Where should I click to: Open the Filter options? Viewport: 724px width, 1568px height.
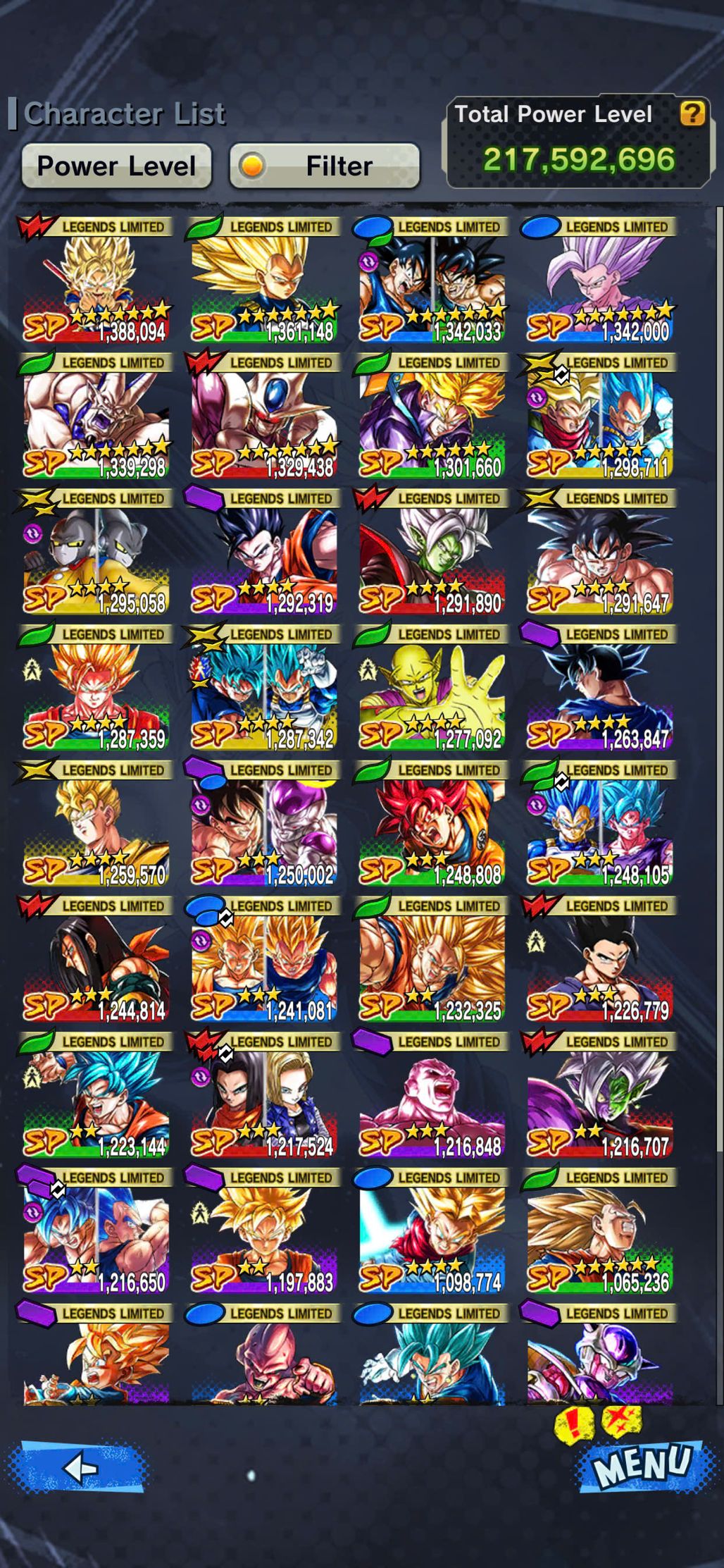(x=325, y=166)
